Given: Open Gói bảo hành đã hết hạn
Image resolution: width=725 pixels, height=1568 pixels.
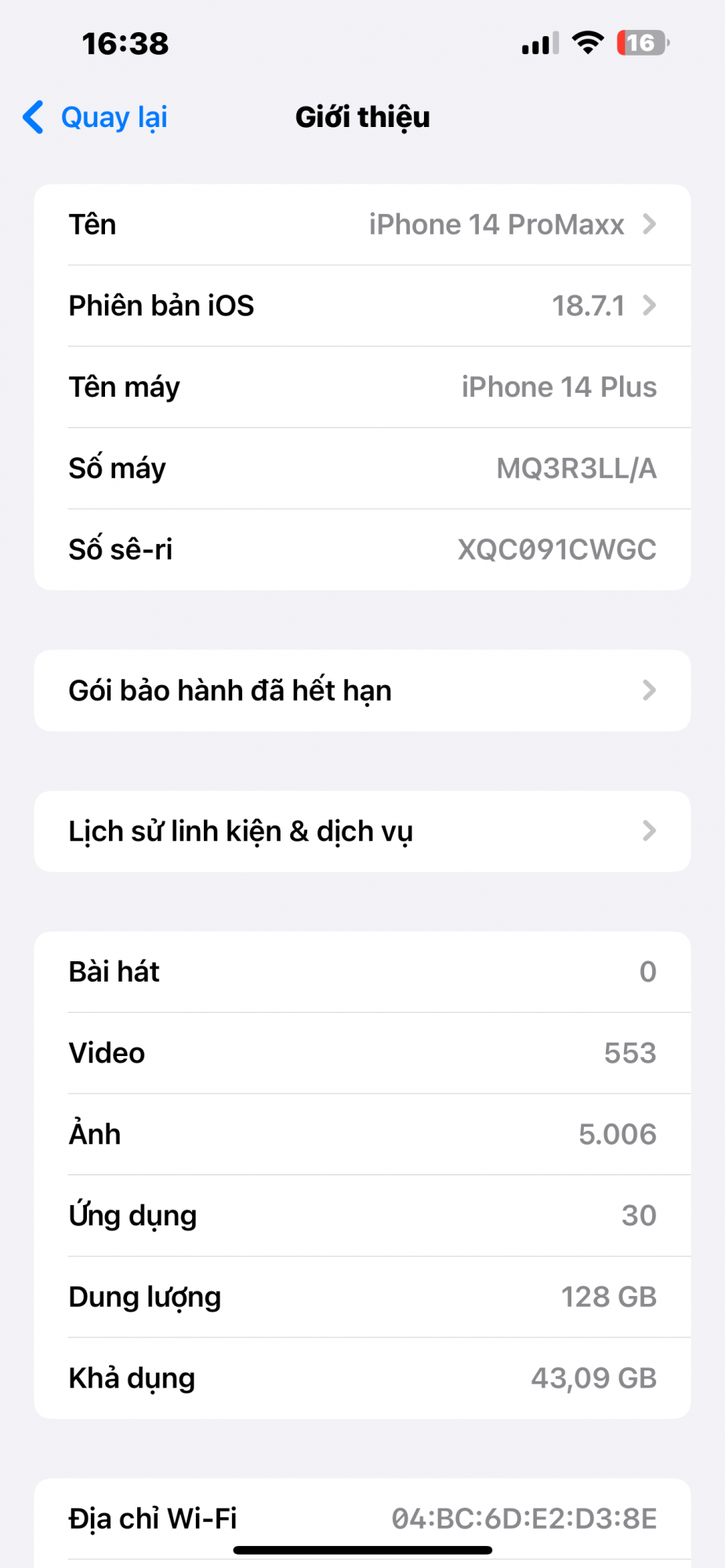Looking at the screenshot, I should pos(362,691).
